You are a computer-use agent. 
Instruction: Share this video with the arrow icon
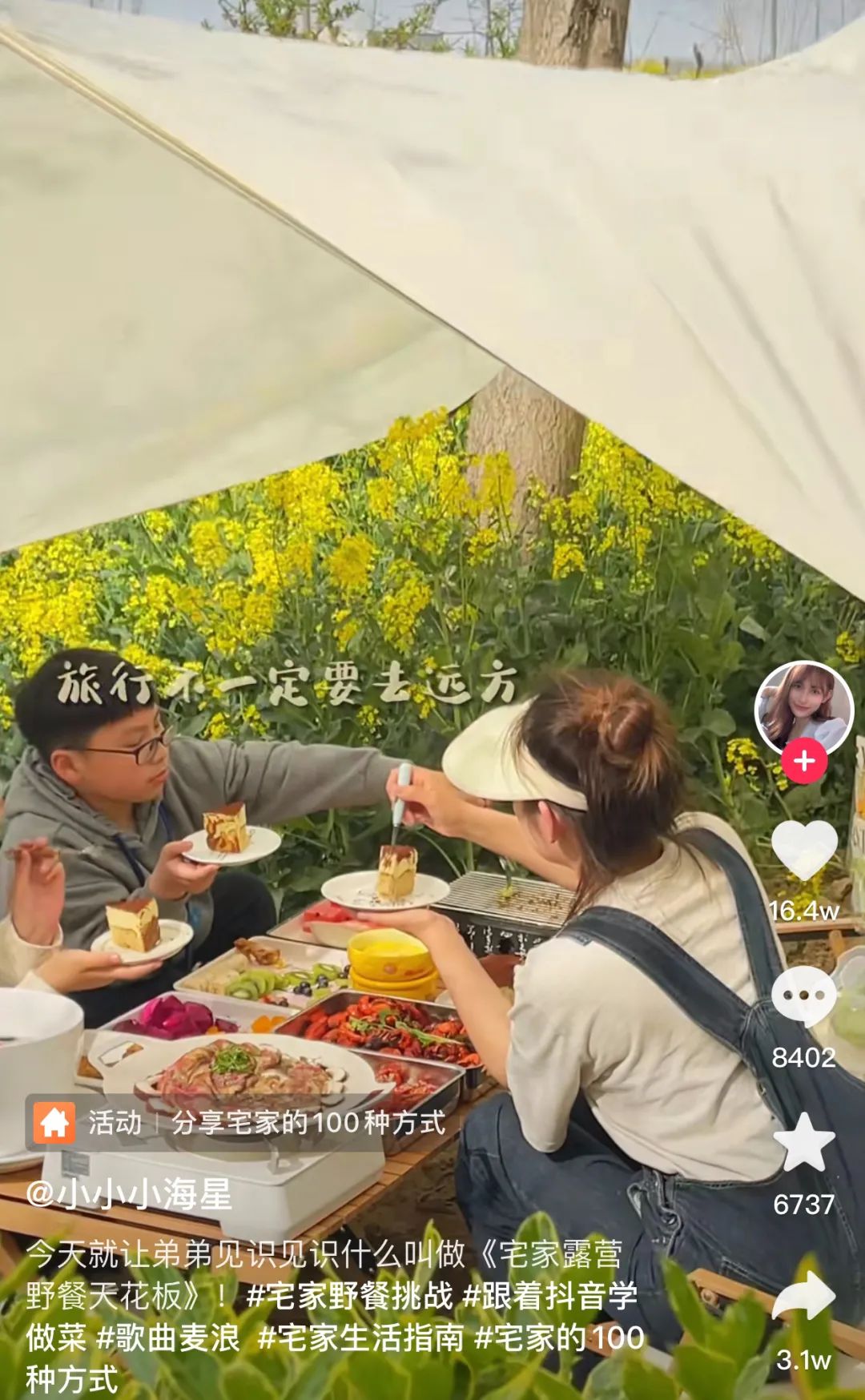pos(804,1296)
